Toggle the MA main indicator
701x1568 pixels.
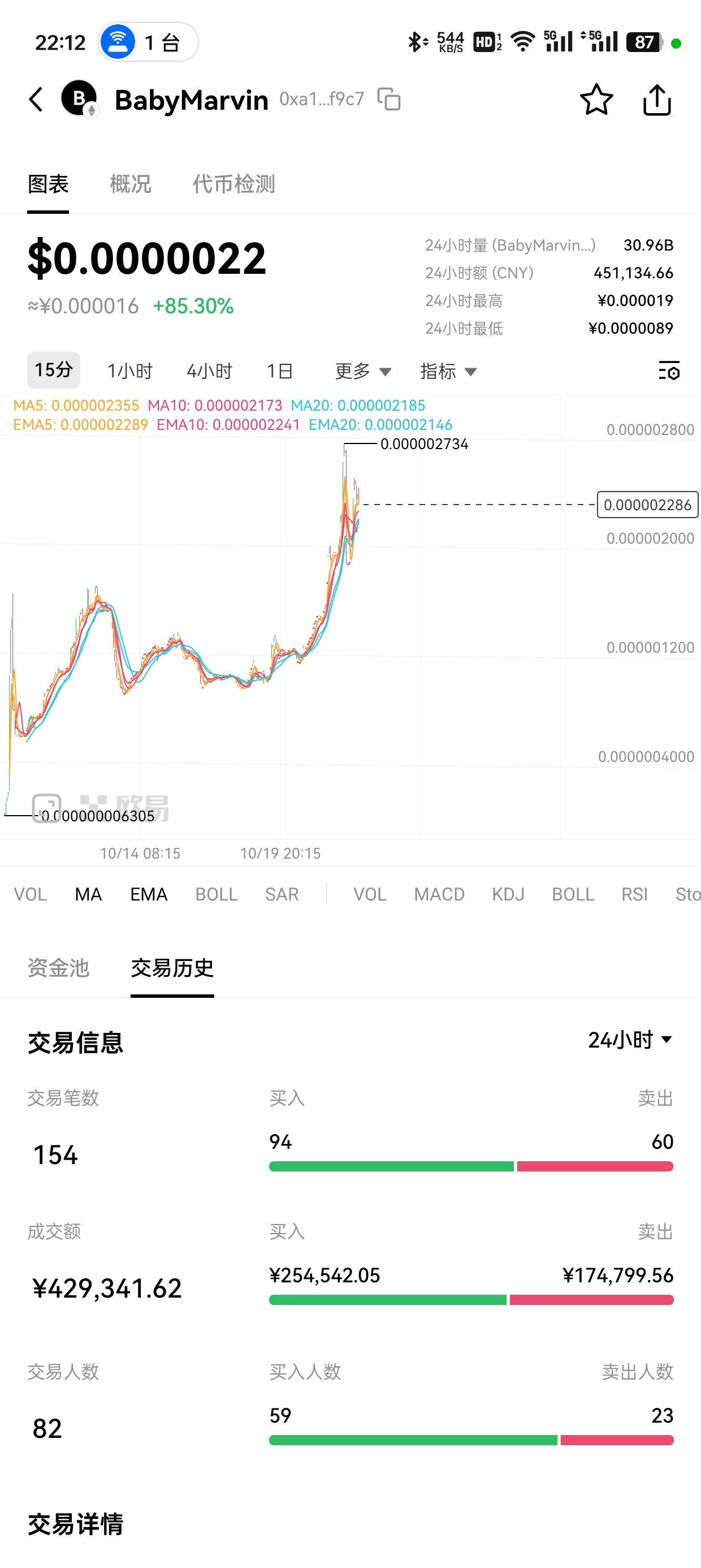pyautogui.click(x=88, y=894)
